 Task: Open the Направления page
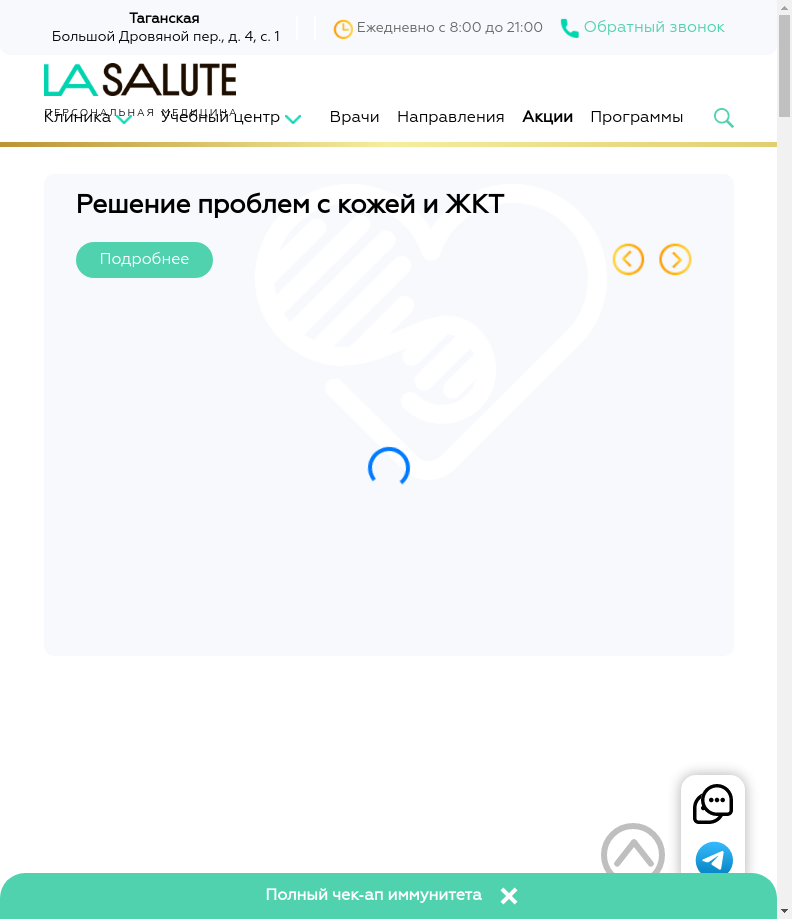pyautogui.click(x=450, y=117)
